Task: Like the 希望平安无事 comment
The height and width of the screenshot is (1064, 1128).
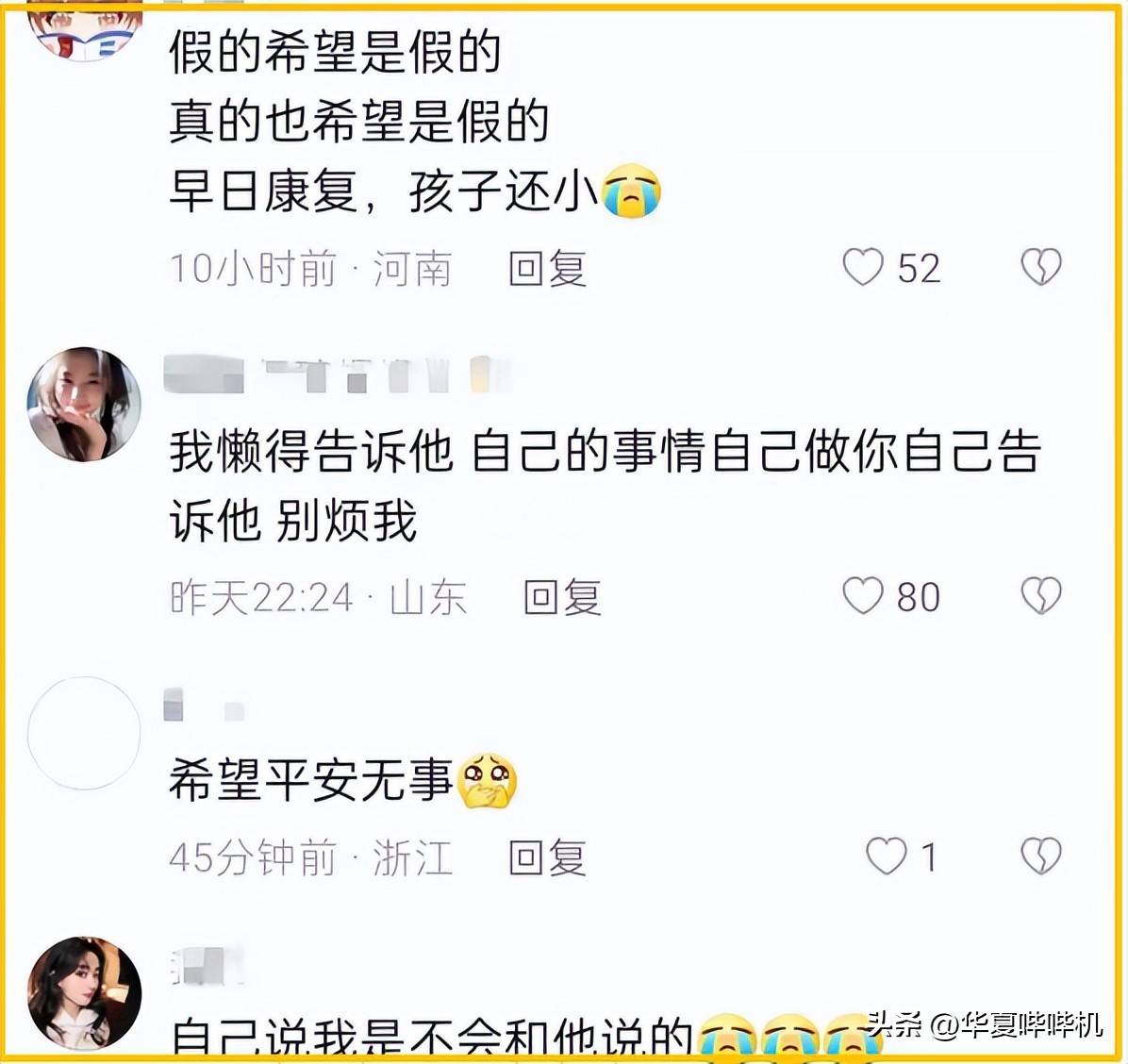Action: 887,856
